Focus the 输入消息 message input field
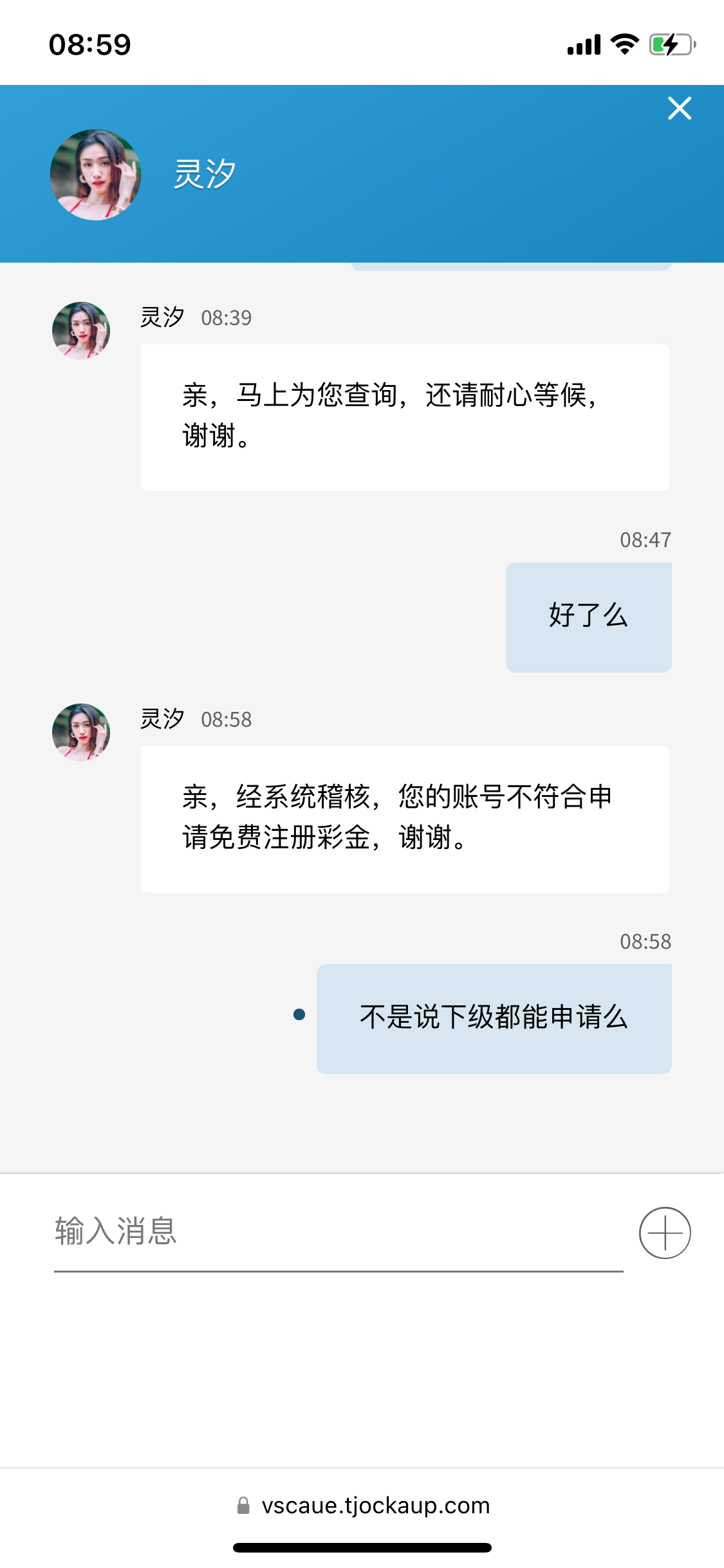Viewport: 724px width, 1568px height. pos(257,1232)
